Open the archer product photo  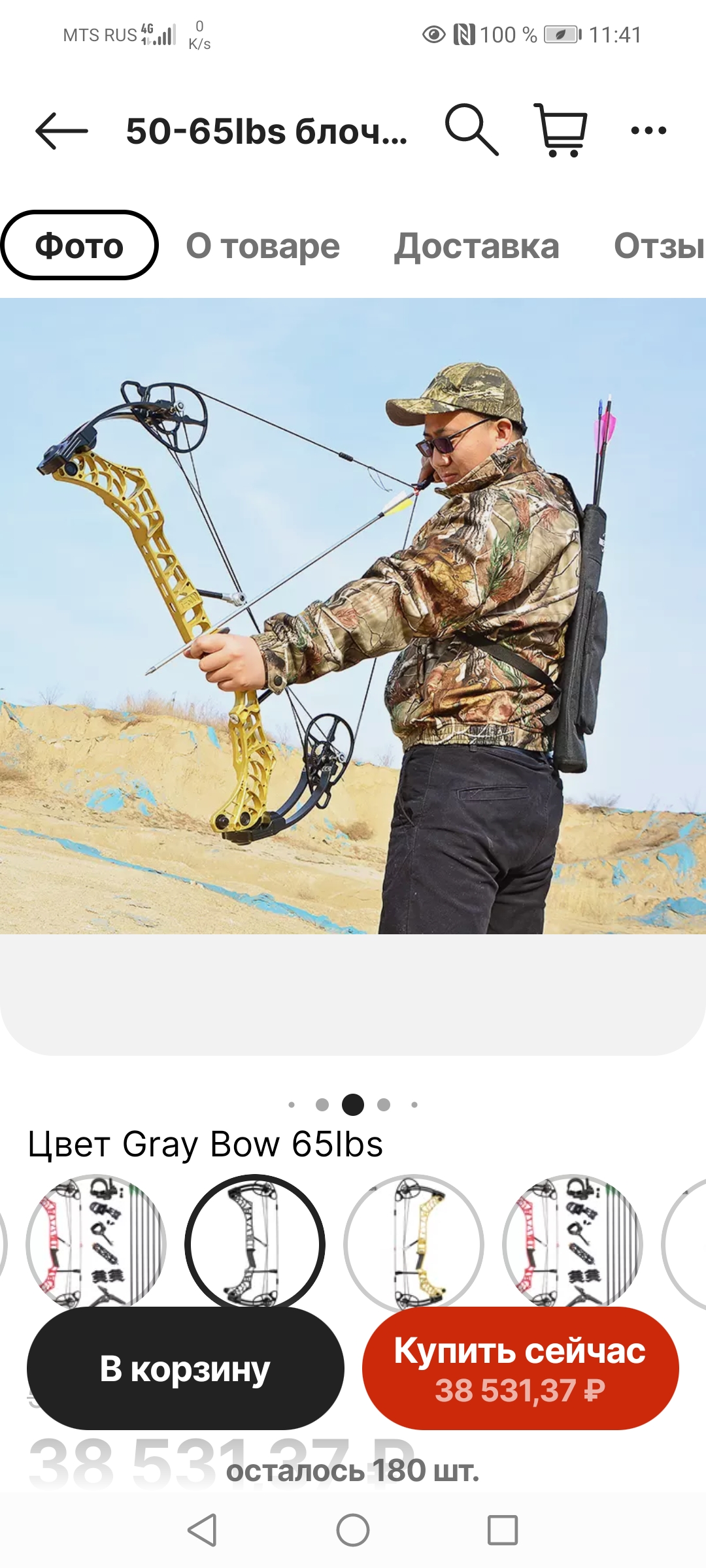pos(353,615)
